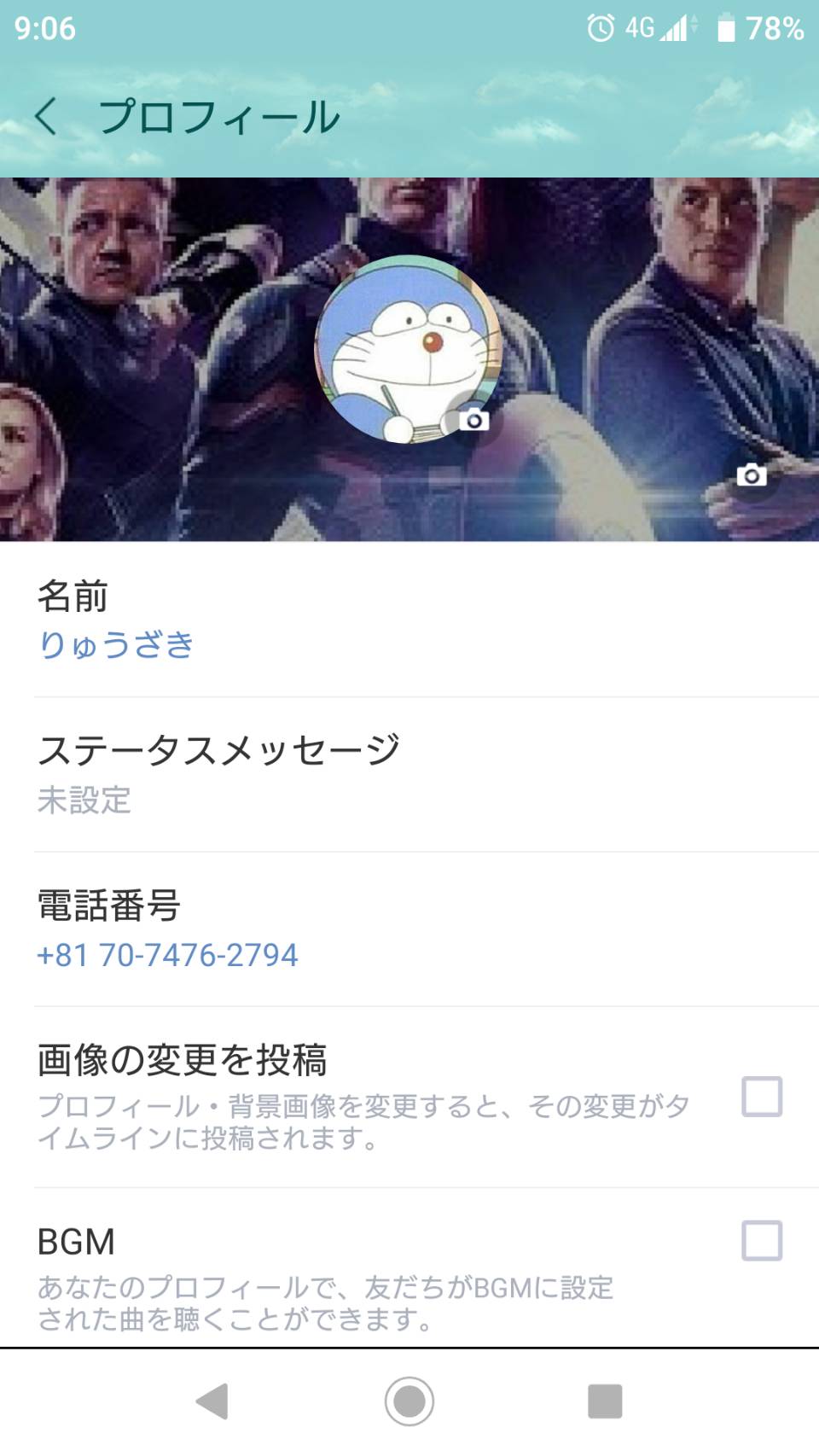Enable the 画像の変更を投稿 checkbox

[x=762, y=1097]
